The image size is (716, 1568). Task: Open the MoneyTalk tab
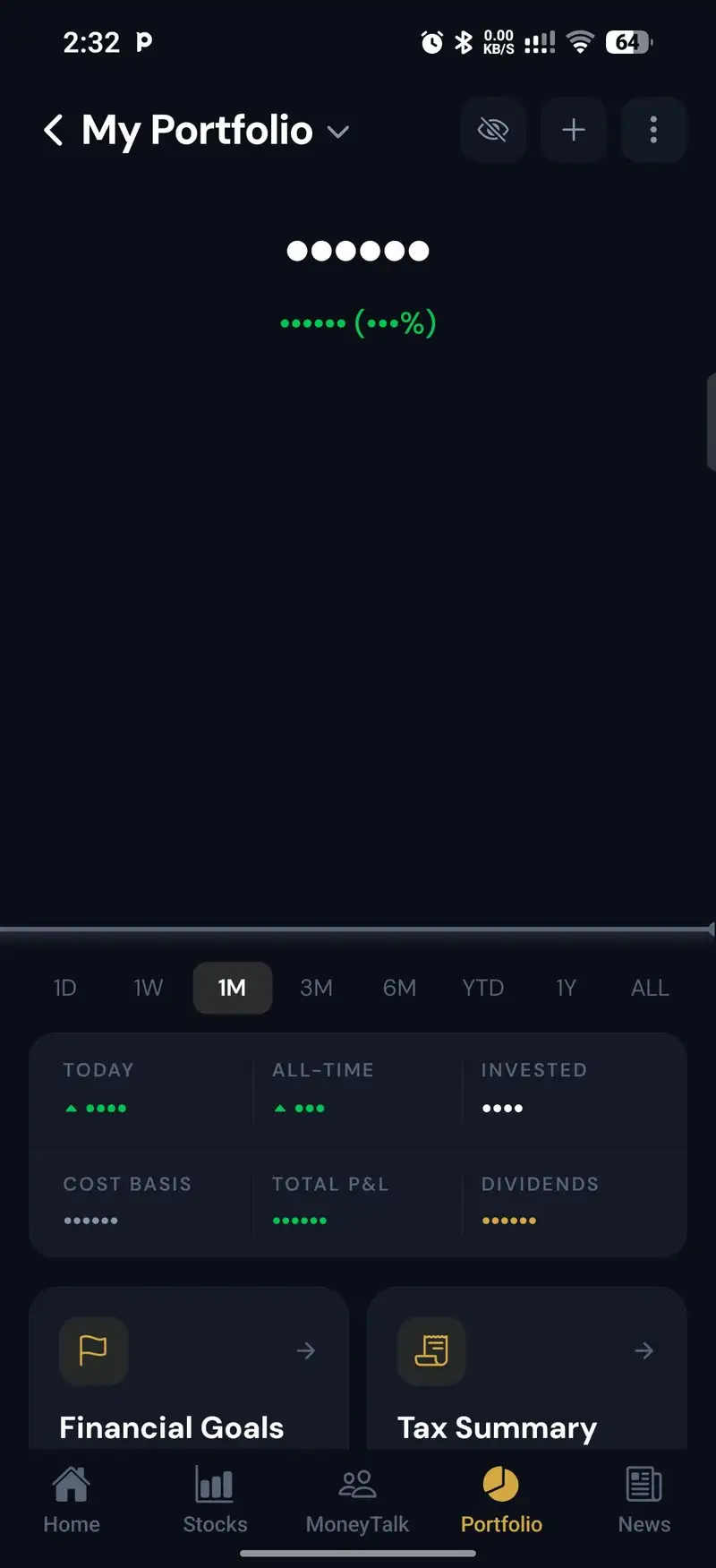357,1501
